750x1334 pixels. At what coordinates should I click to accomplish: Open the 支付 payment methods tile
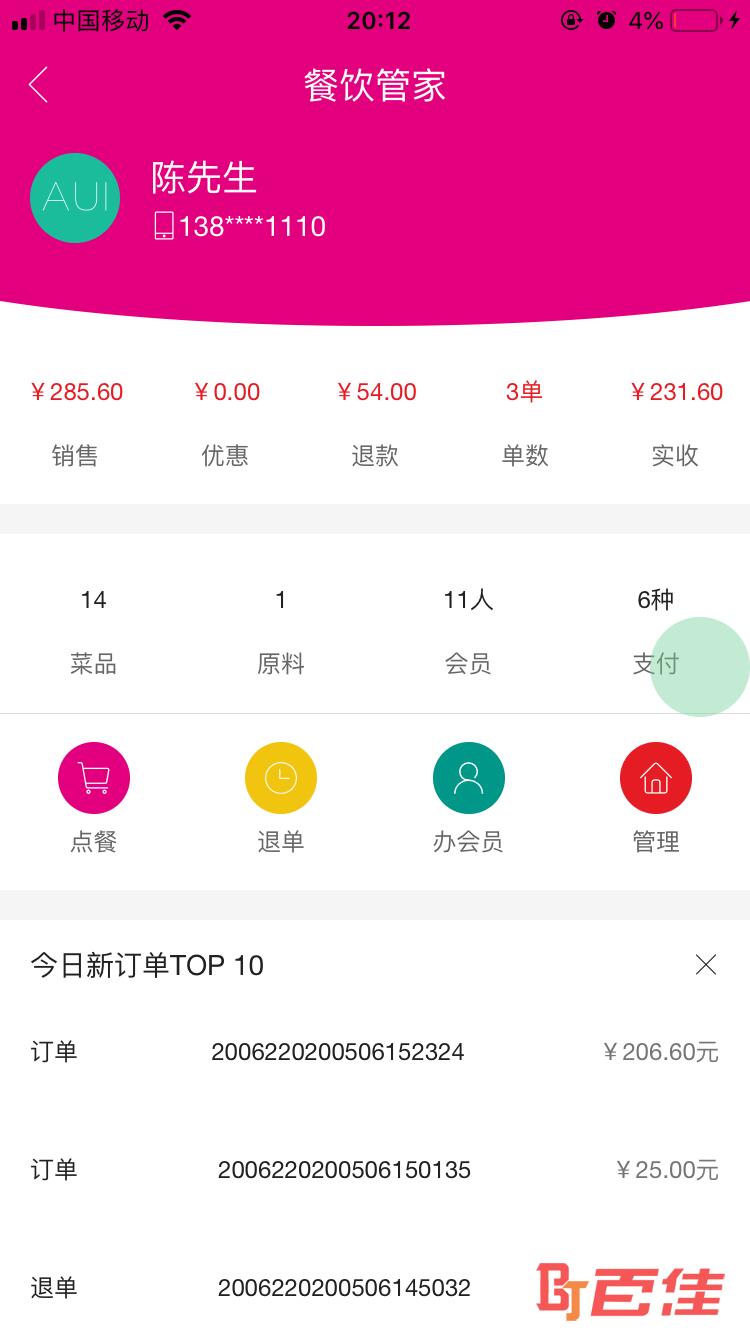coord(656,631)
